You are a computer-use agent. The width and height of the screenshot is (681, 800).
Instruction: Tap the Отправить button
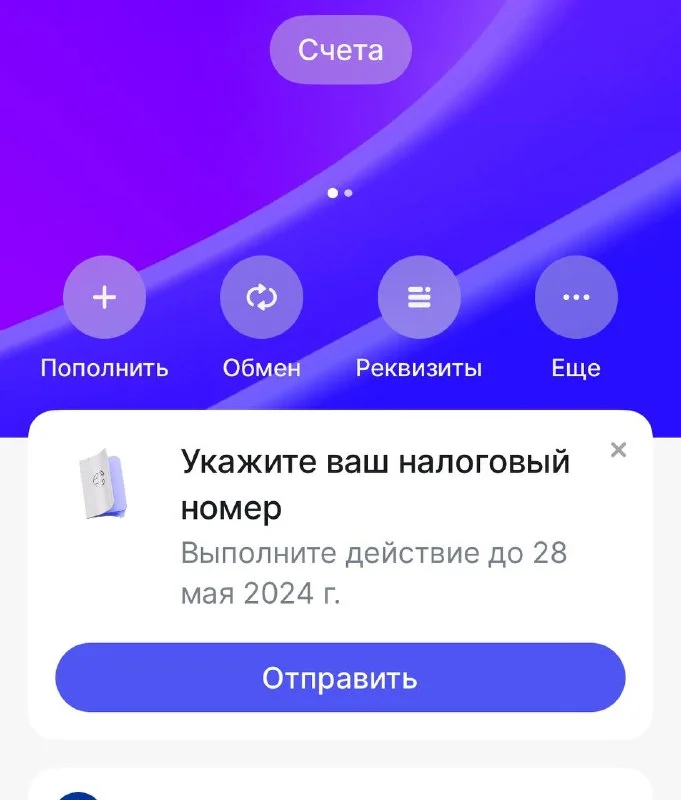[340, 678]
